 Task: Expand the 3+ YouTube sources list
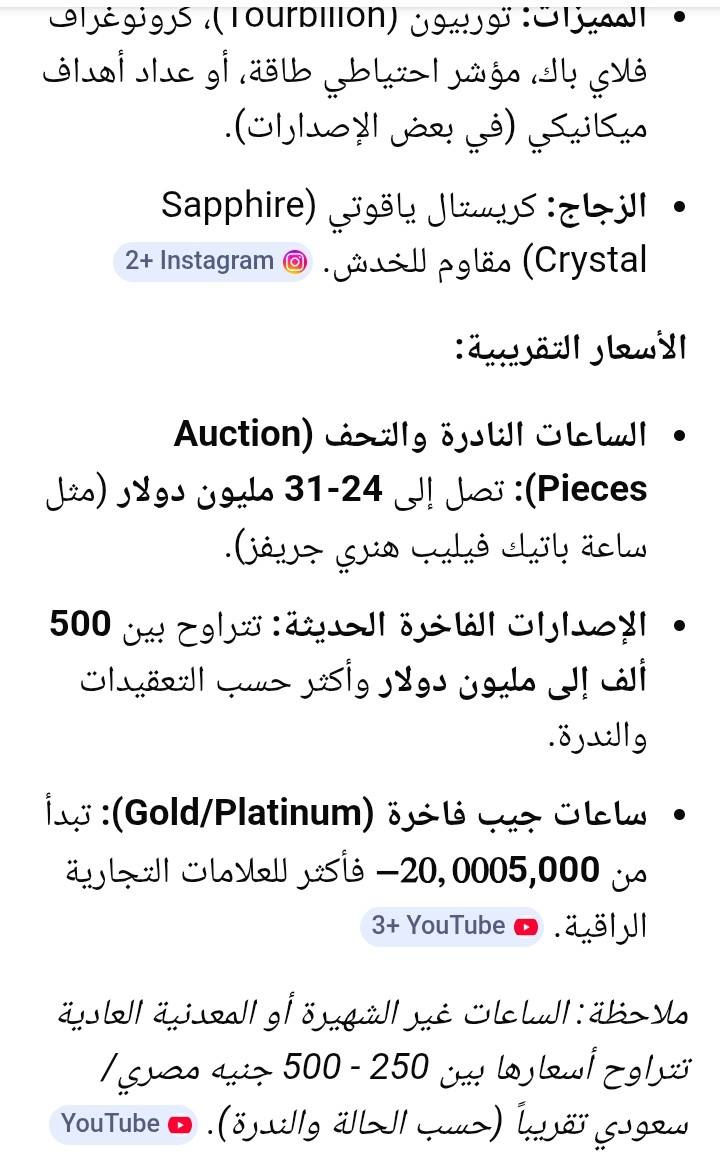pyautogui.click(x=452, y=926)
